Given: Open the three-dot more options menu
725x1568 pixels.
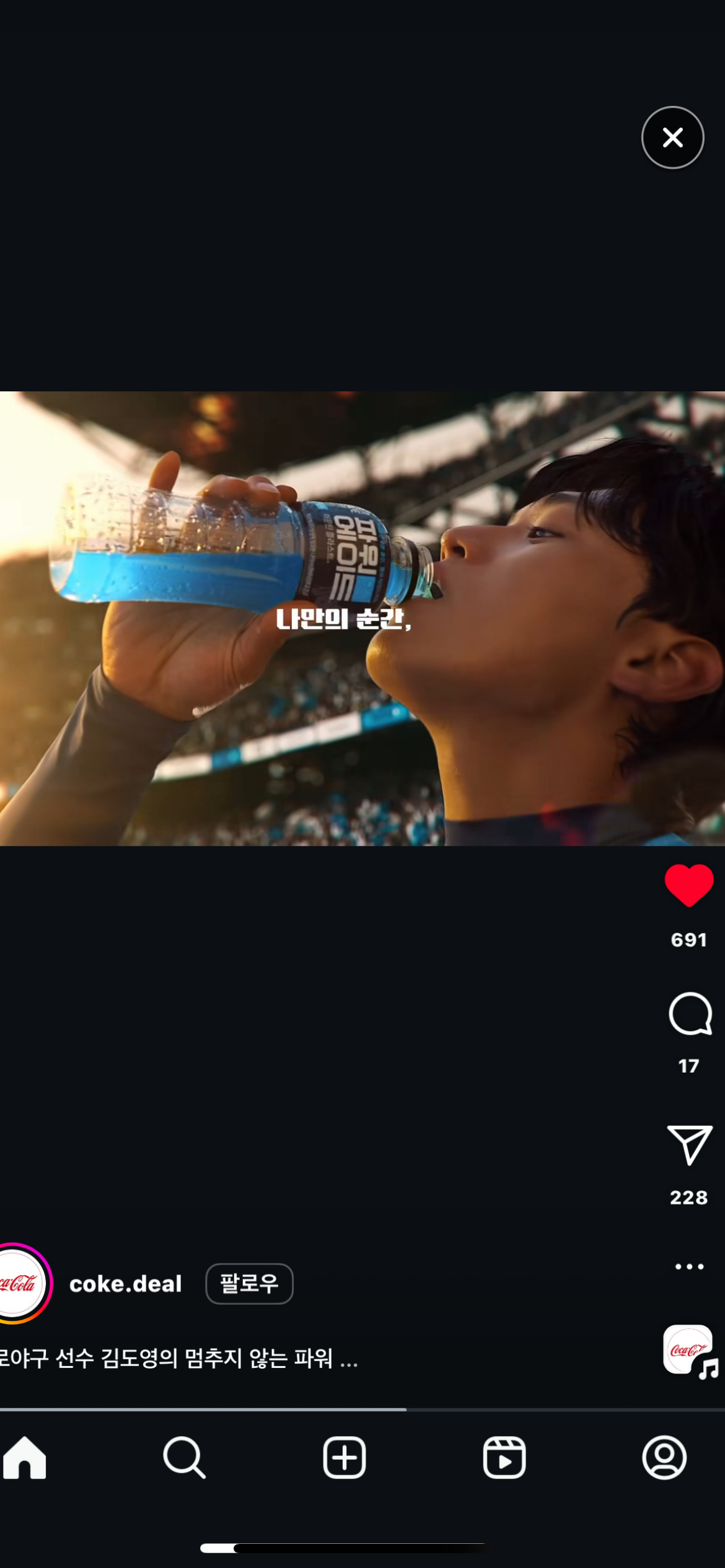Looking at the screenshot, I should click(x=689, y=1266).
